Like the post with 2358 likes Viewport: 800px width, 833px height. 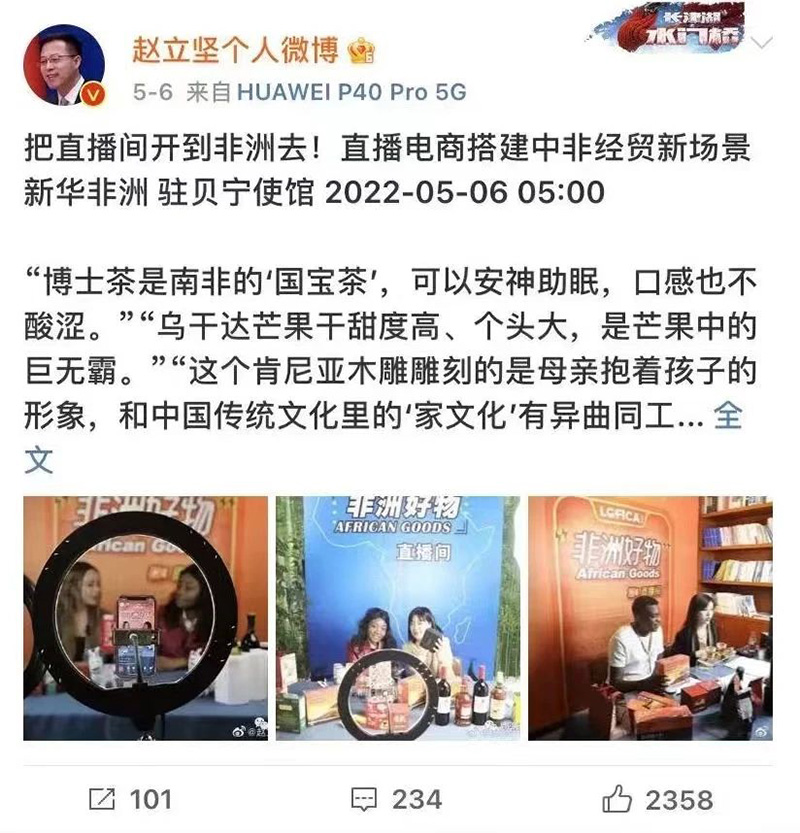[657, 799]
